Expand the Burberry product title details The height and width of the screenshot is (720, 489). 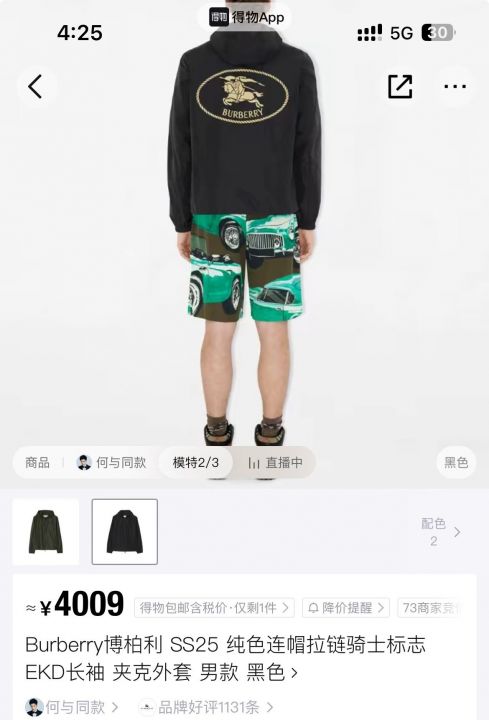[226, 658]
